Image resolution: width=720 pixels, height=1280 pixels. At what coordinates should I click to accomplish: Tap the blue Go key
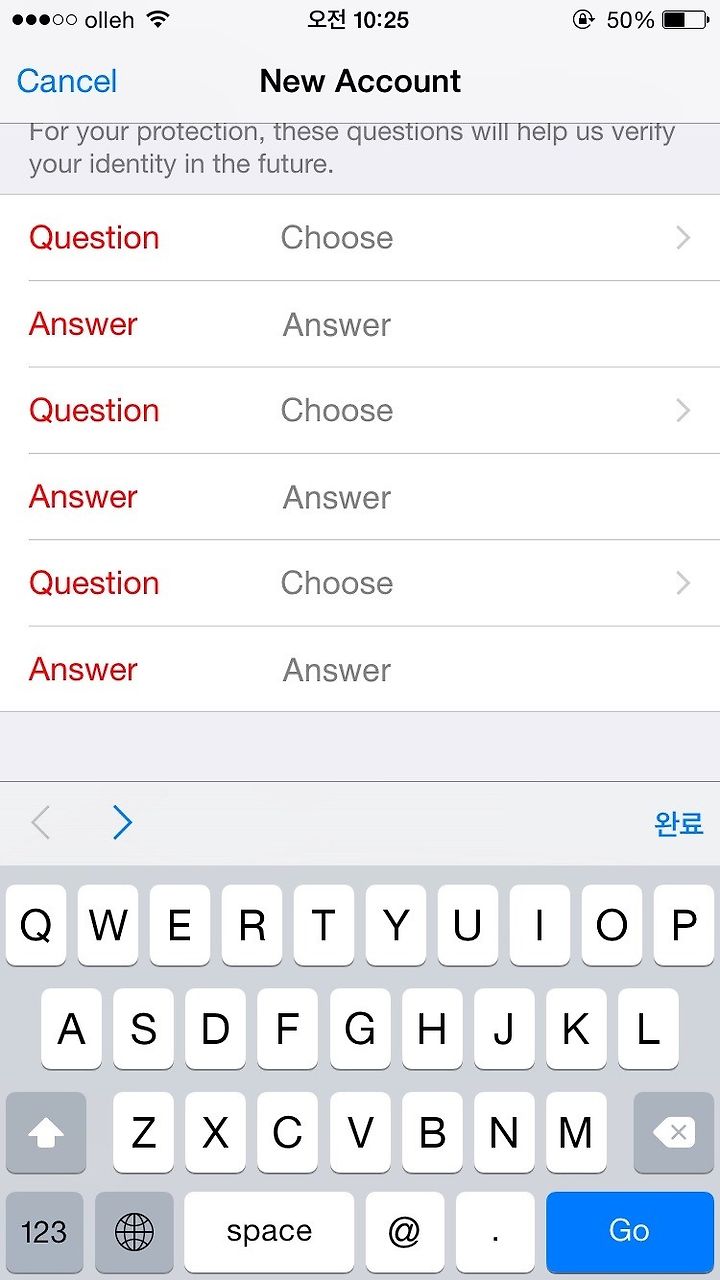point(630,1231)
